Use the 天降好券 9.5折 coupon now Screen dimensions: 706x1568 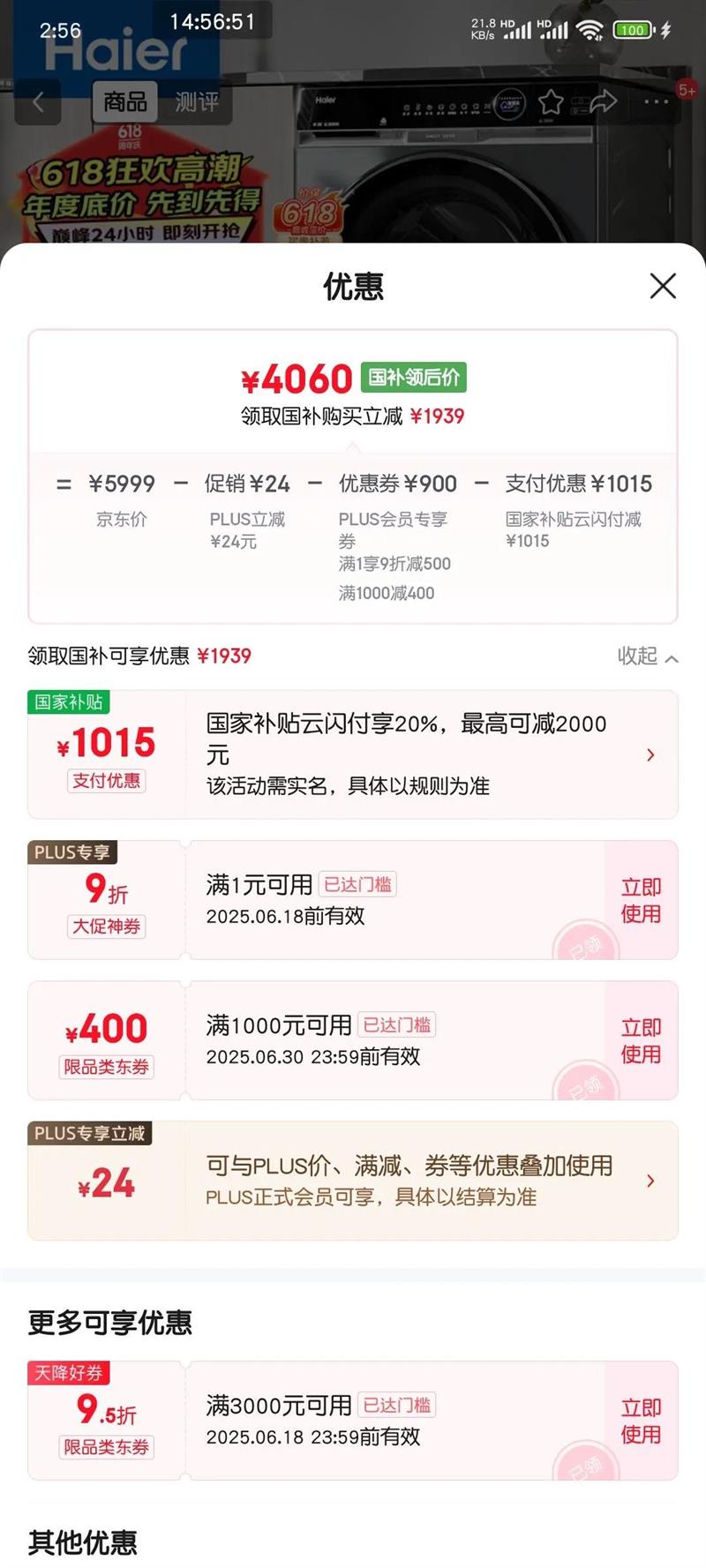tap(641, 1421)
